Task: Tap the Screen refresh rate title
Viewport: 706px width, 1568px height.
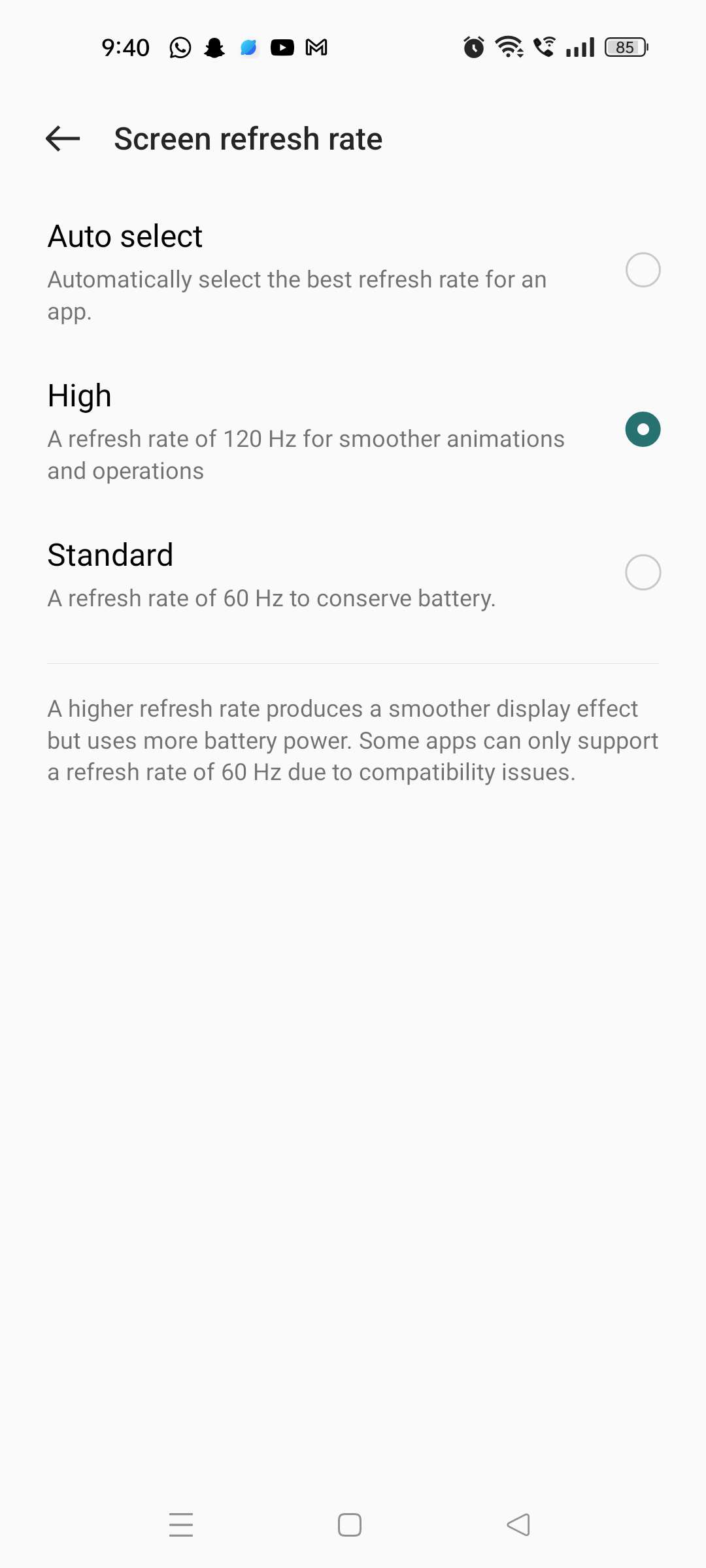Action: [248, 139]
